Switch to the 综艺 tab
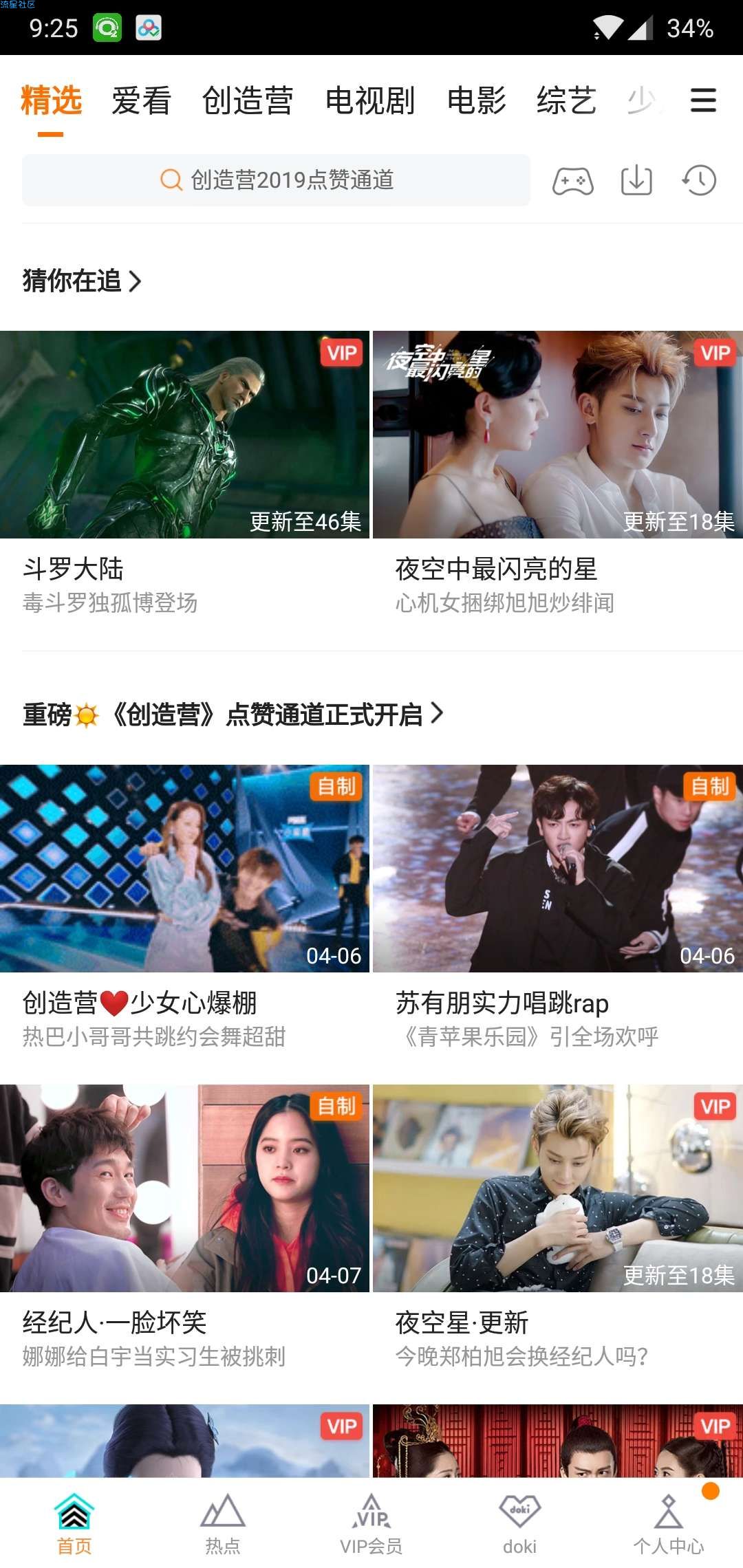 coord(566,101)
